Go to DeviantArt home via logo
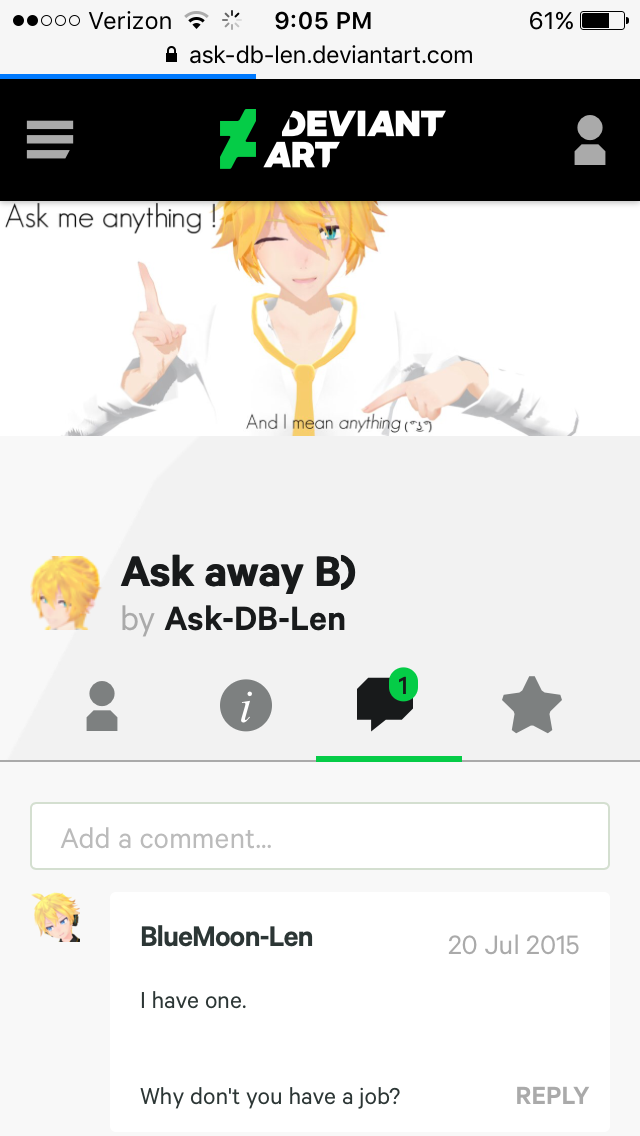Screen dimensions: 640x1136 [331, 139]
